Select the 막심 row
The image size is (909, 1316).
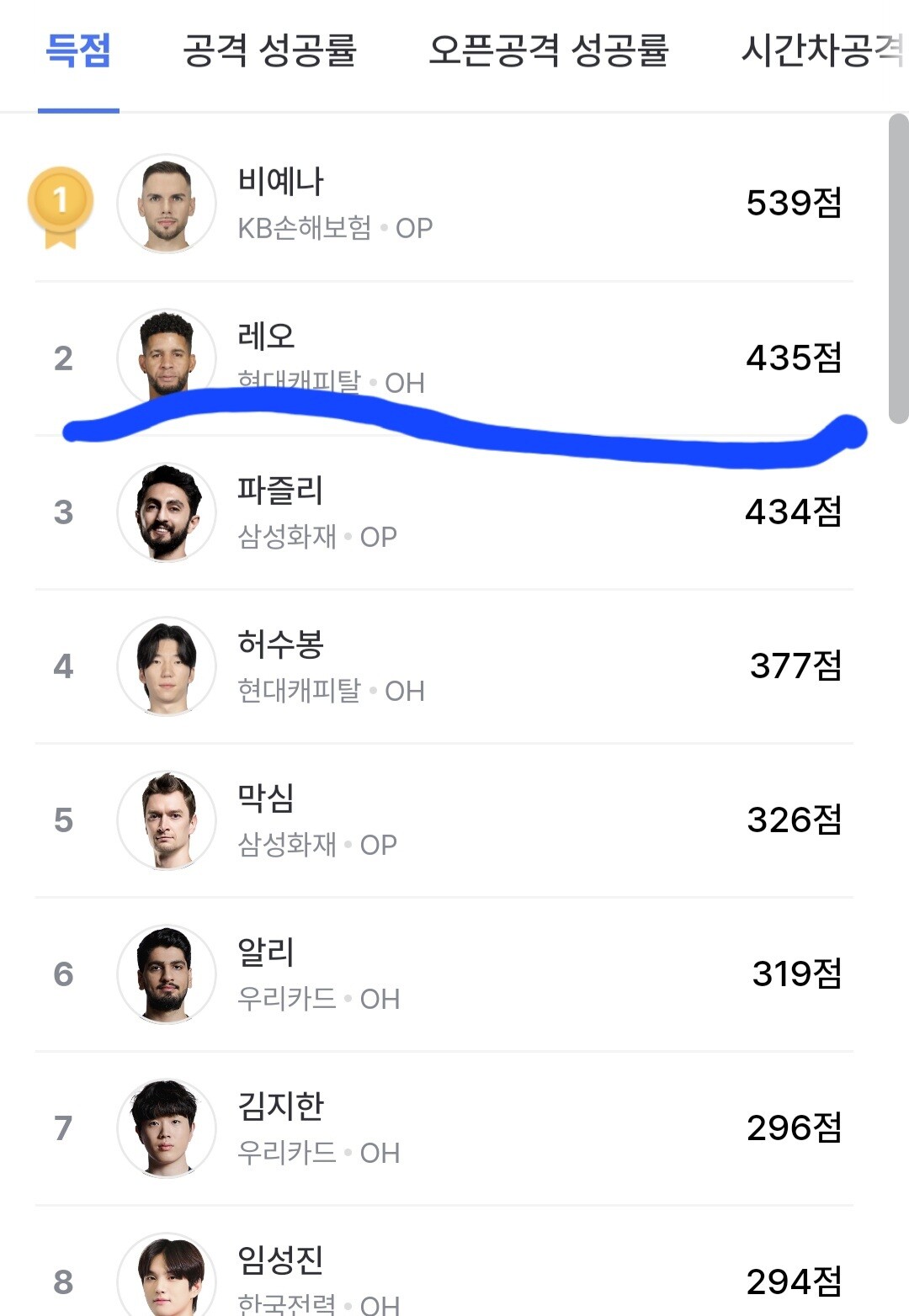pyautogui.click(x=444, y=820)
